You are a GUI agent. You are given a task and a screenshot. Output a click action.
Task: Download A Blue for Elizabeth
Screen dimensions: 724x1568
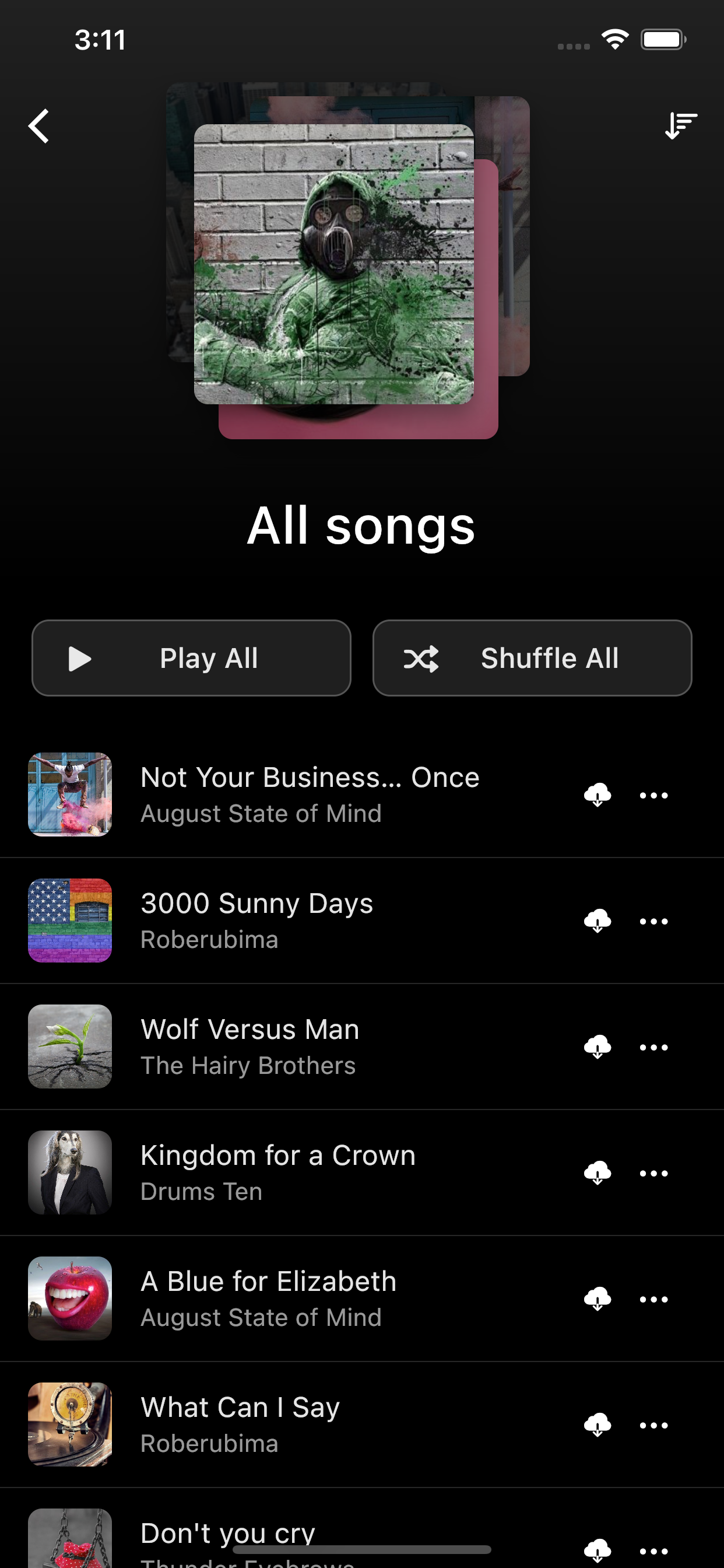pyautogui.click(x=598, y=1298)
